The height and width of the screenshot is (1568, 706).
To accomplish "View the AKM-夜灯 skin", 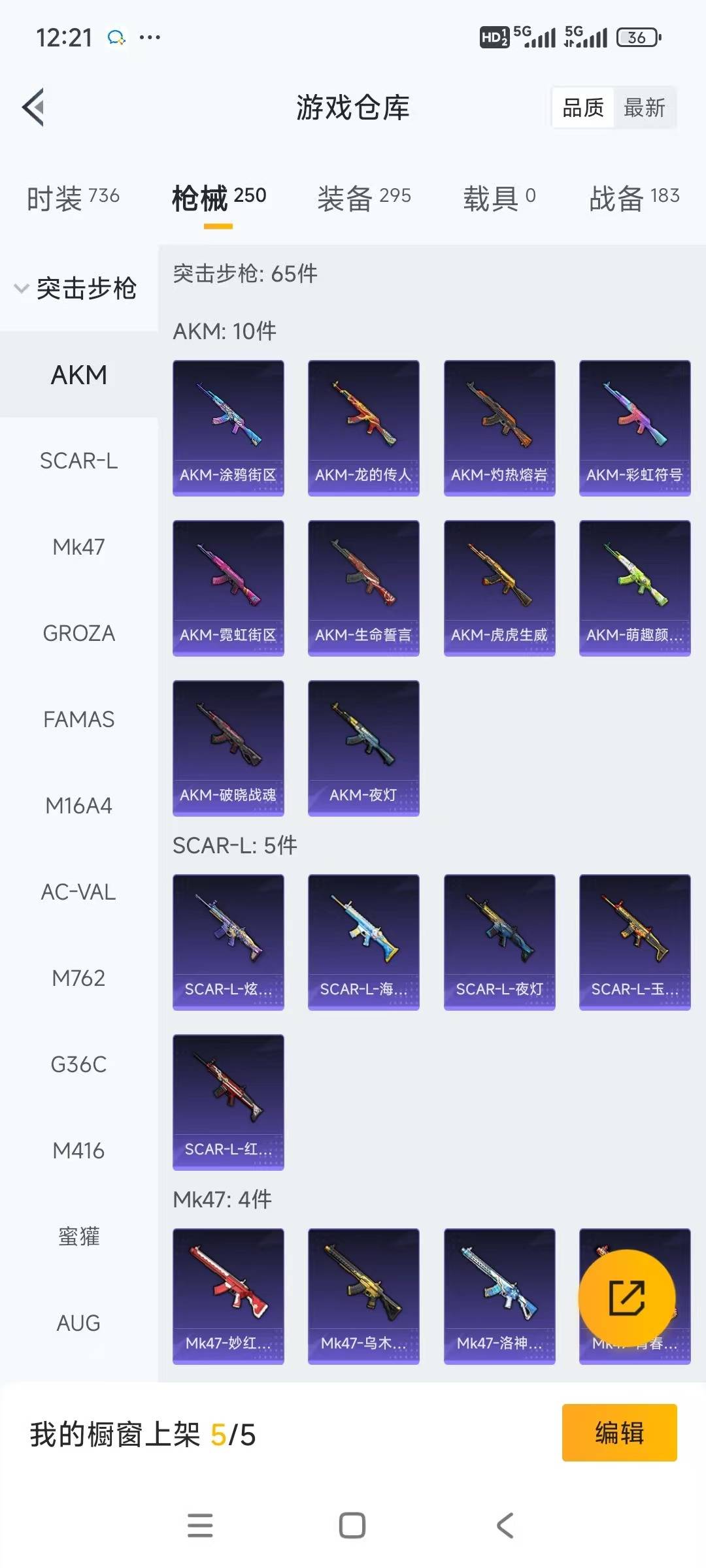I will point(363,748).
